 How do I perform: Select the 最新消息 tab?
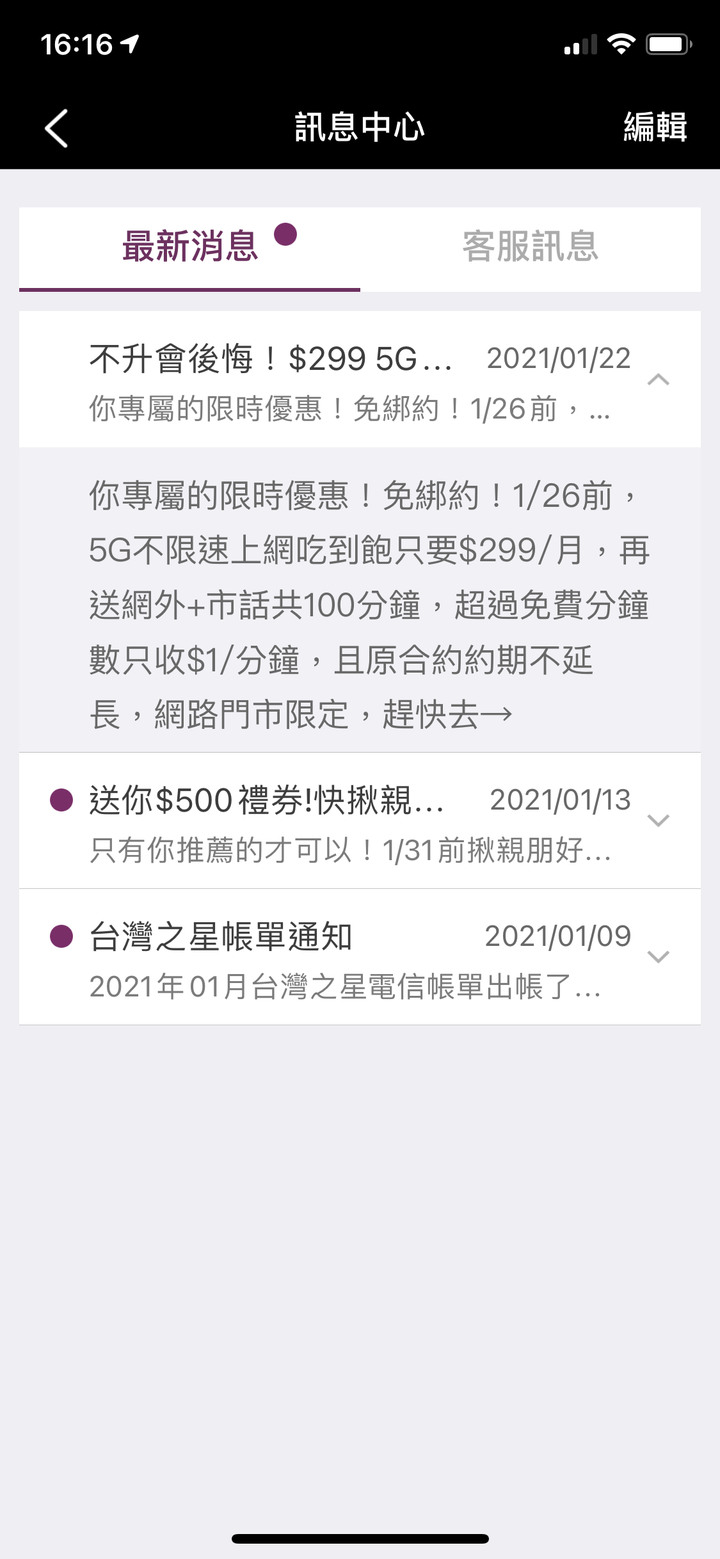[189, 246]
